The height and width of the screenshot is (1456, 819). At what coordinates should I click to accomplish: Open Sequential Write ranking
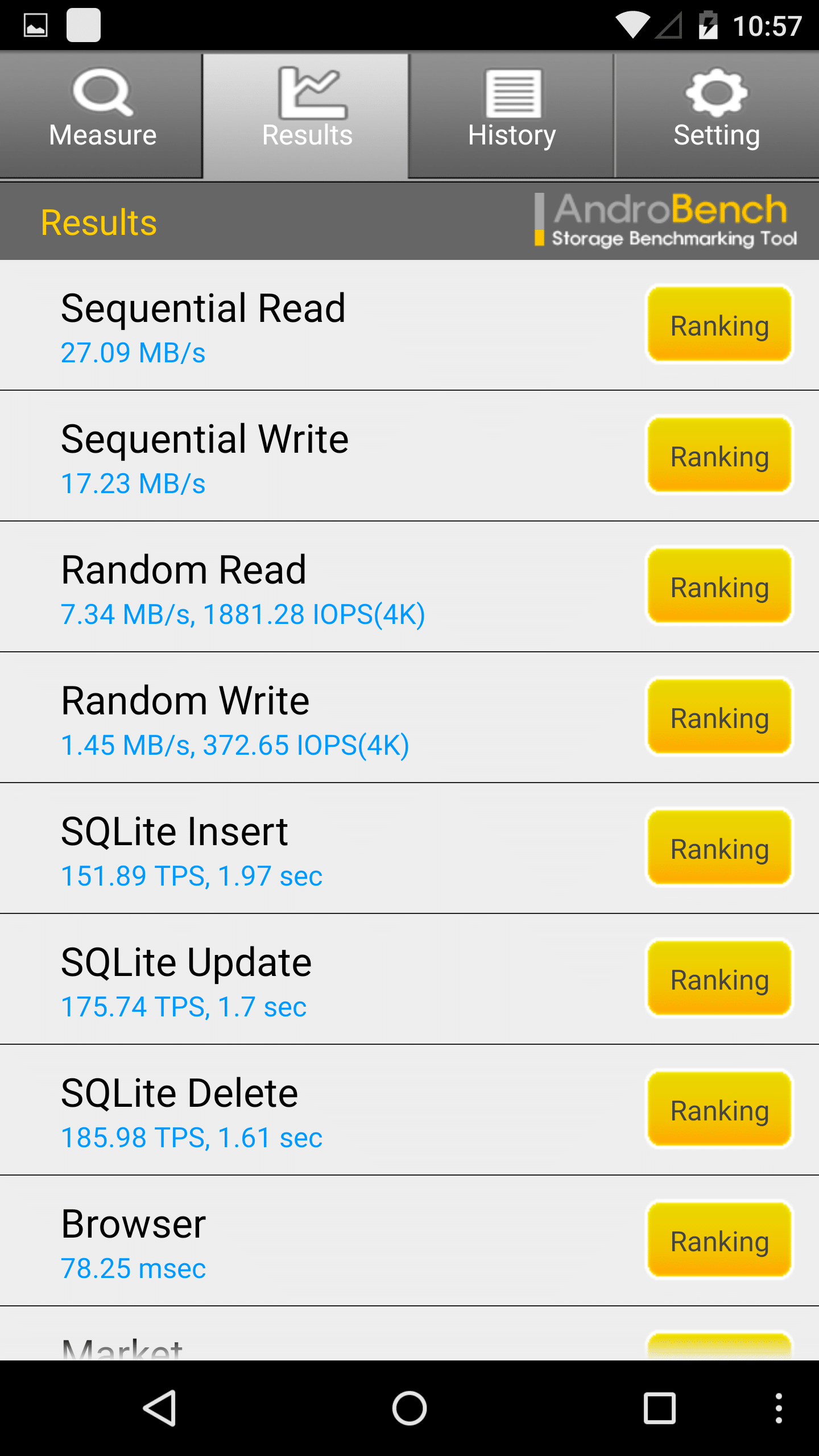coord(719,455)
